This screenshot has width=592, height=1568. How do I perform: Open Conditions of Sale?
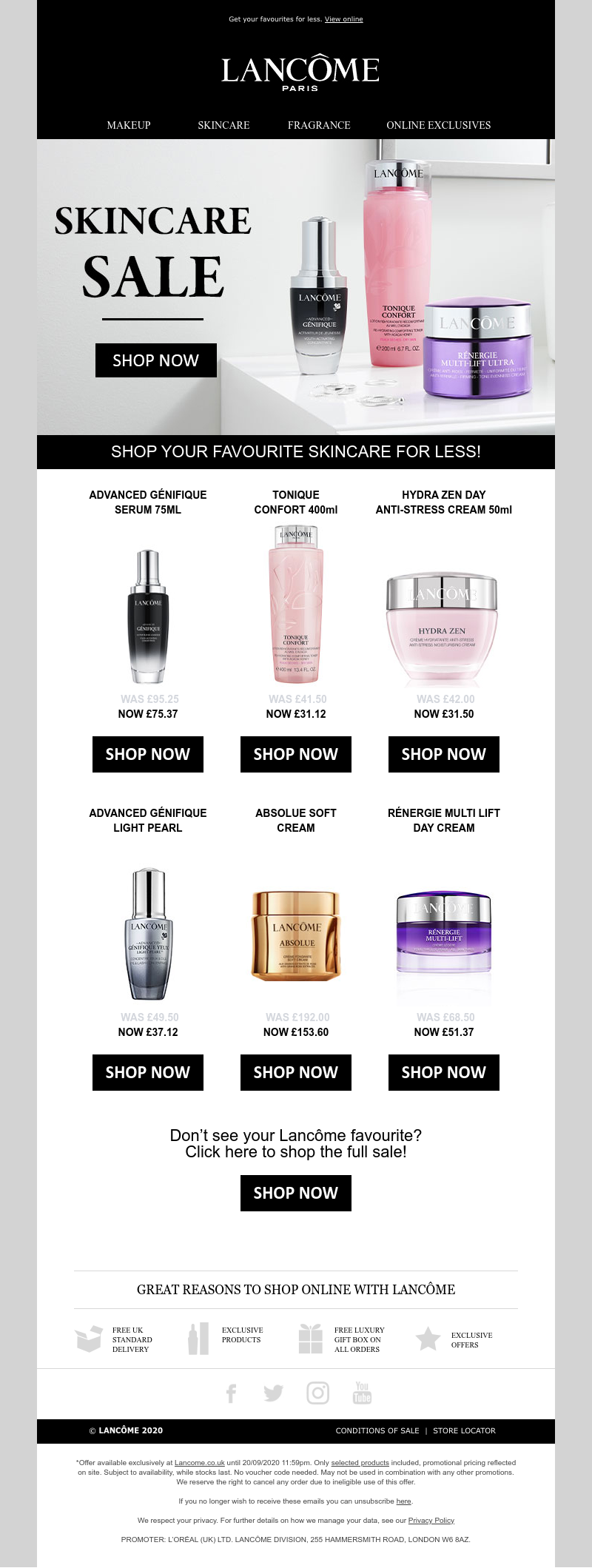377,1430
